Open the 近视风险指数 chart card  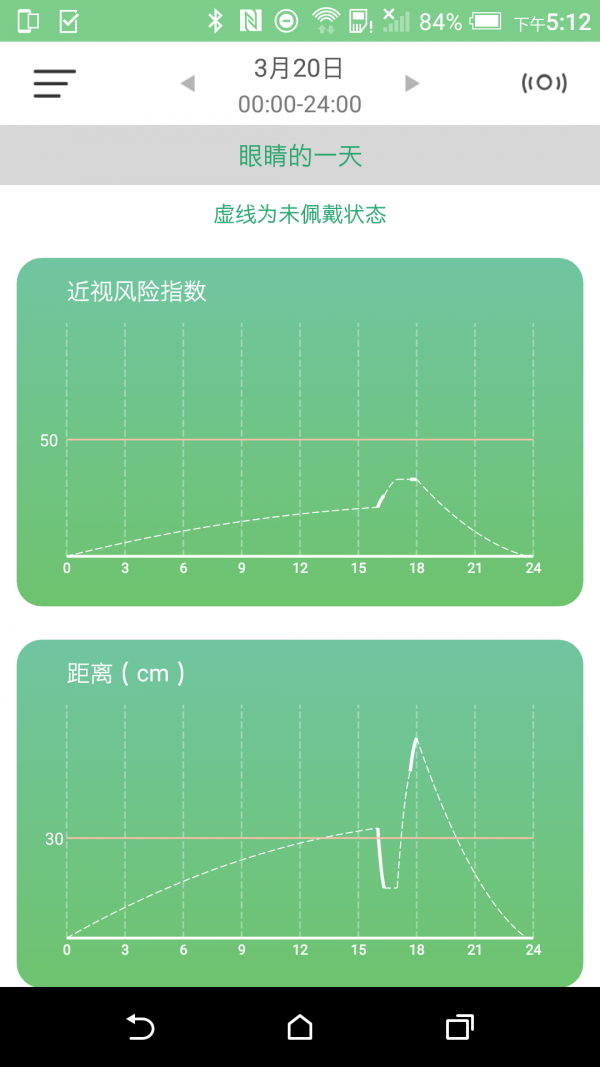[x=300, y=432]
